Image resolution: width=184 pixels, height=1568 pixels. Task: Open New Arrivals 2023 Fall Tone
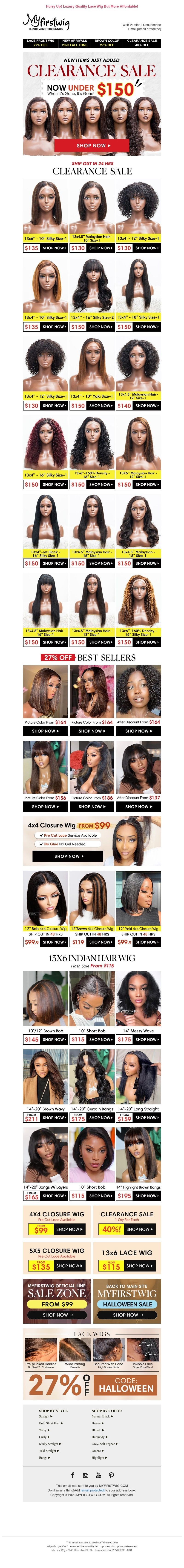[74, 43]
